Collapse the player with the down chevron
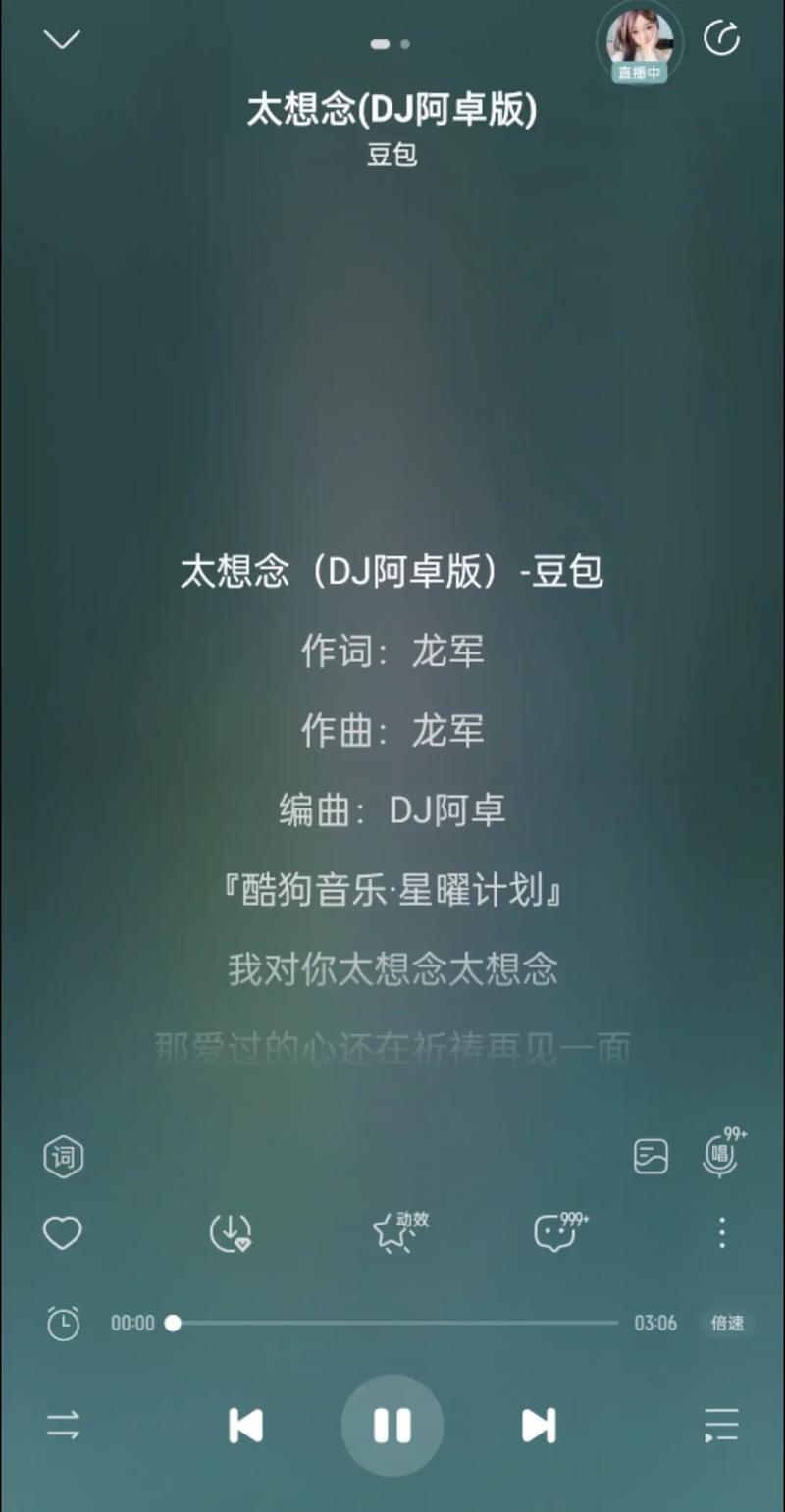785x1512 pixels. pos(62,39)
